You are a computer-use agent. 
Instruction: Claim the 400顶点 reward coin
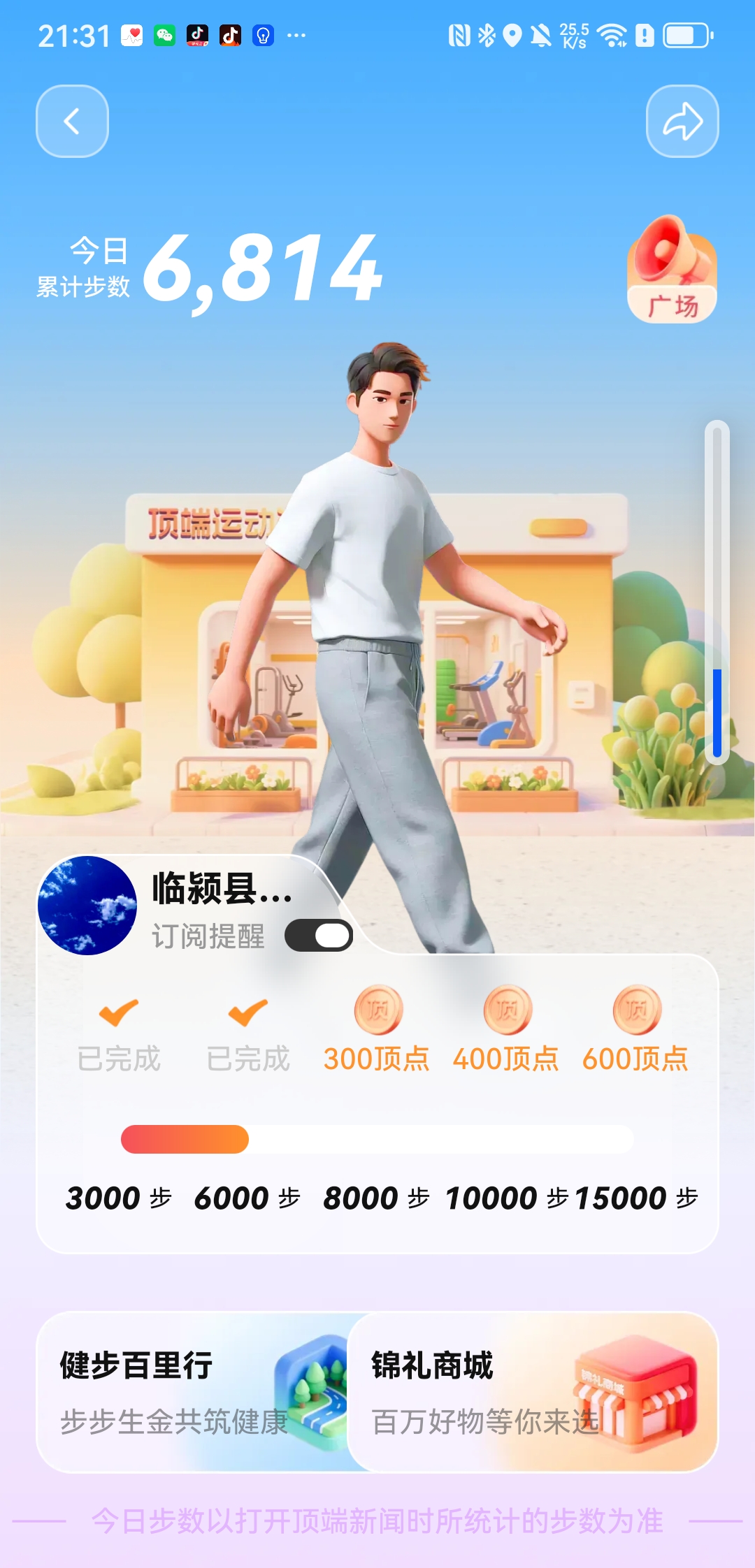pos(508,1010)
